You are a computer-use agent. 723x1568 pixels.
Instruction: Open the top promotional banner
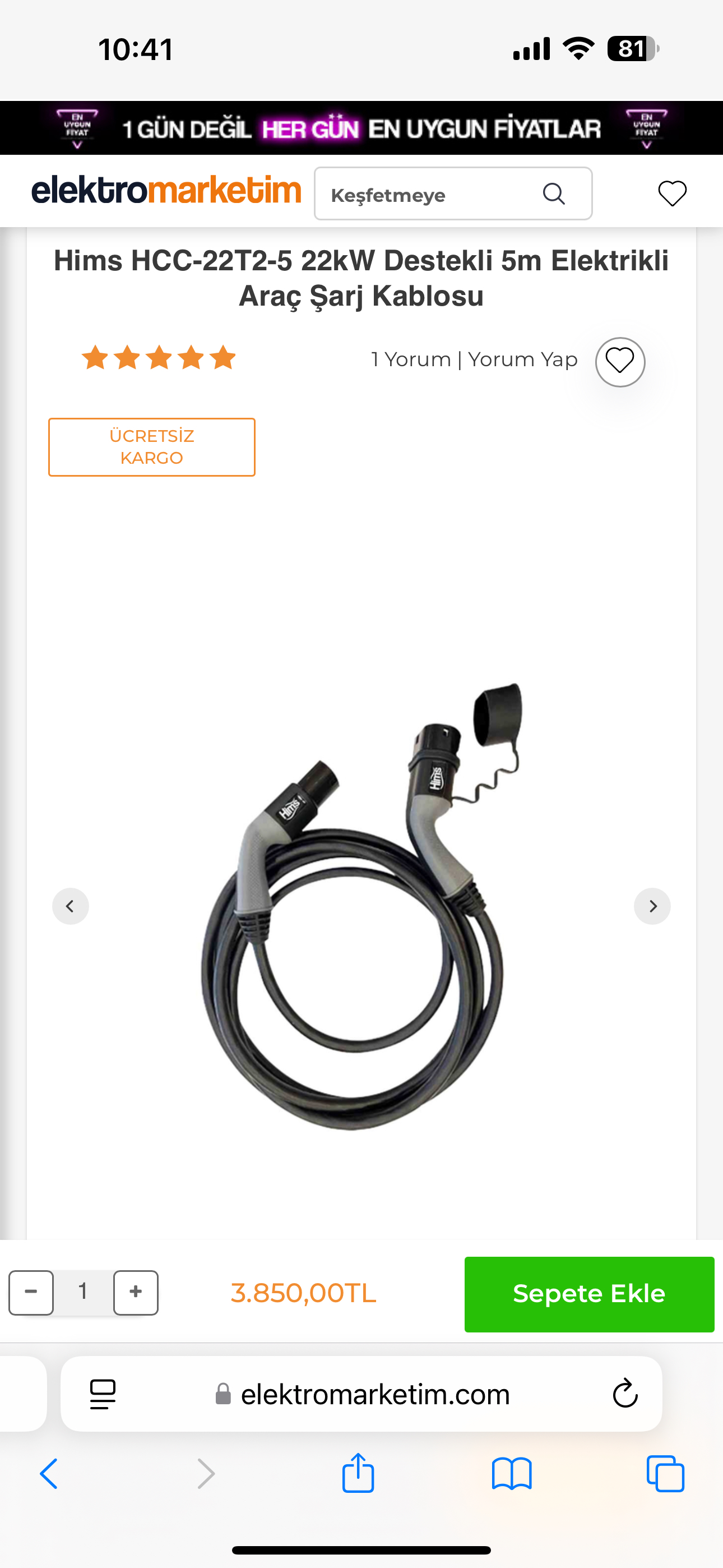coord(361,128)
